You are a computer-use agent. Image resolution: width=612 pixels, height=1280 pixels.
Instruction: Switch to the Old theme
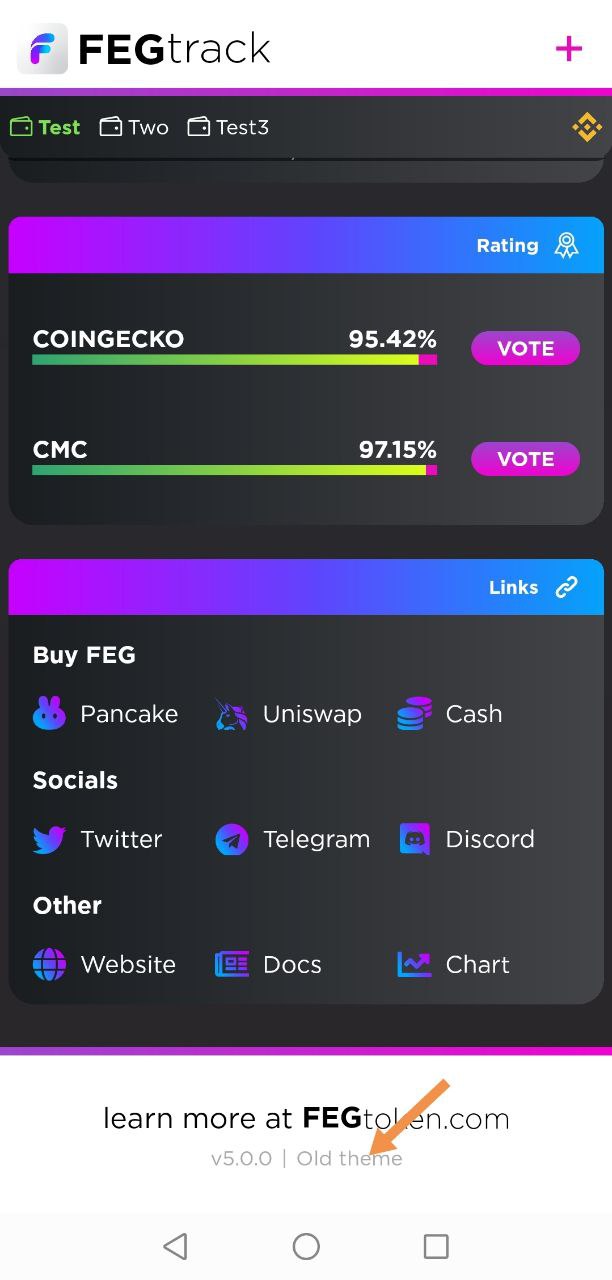(350, 1158)
